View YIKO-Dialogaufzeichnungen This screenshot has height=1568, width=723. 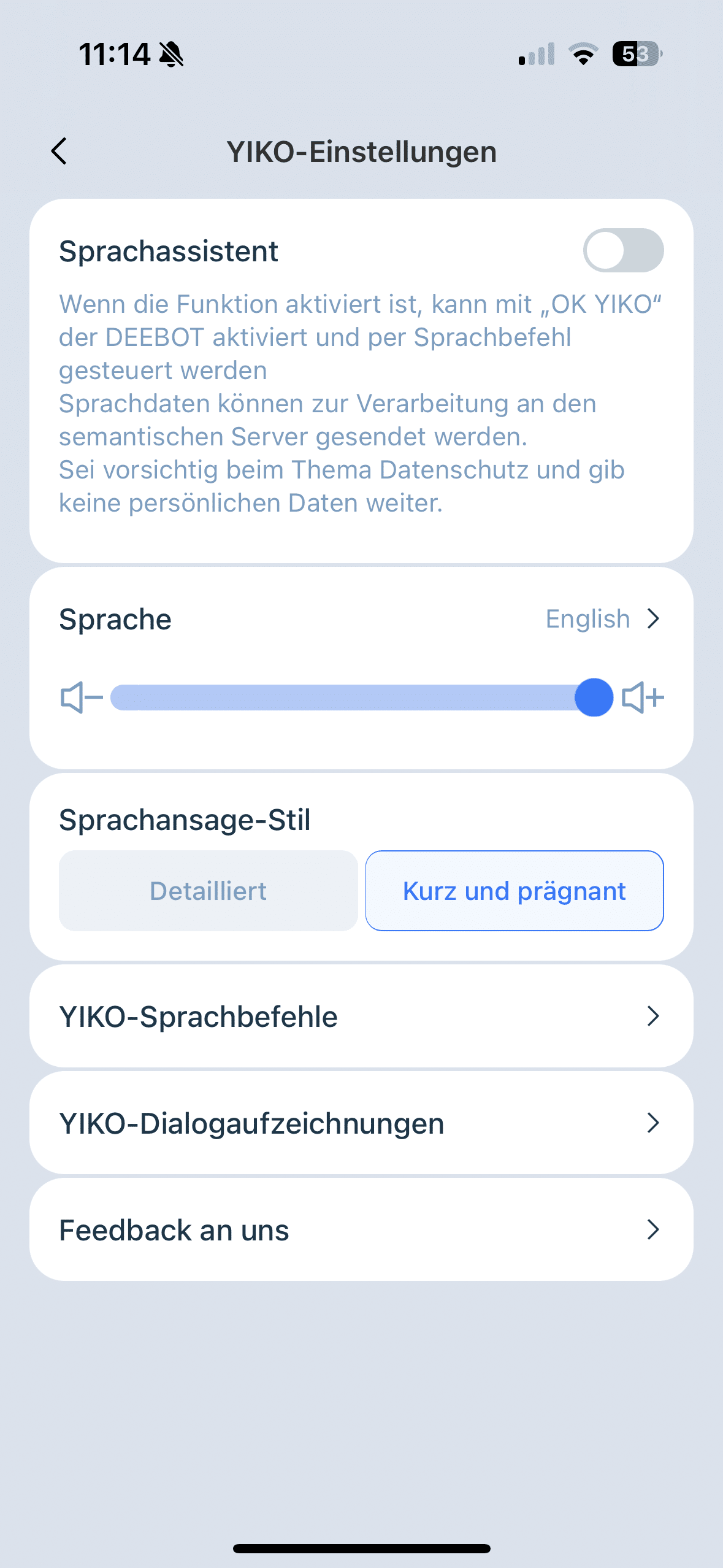coord(361,1123)
